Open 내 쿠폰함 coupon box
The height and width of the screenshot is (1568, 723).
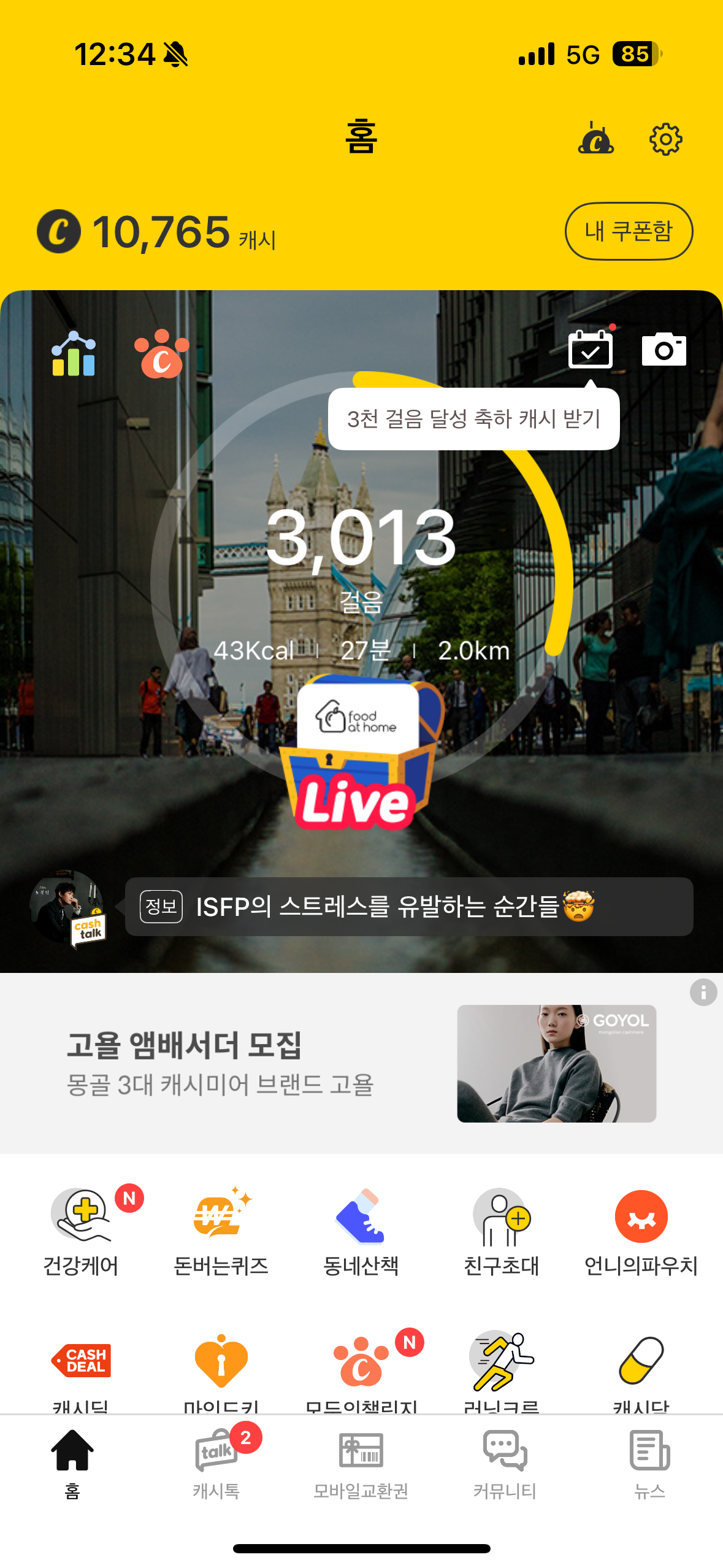(628, 231)
